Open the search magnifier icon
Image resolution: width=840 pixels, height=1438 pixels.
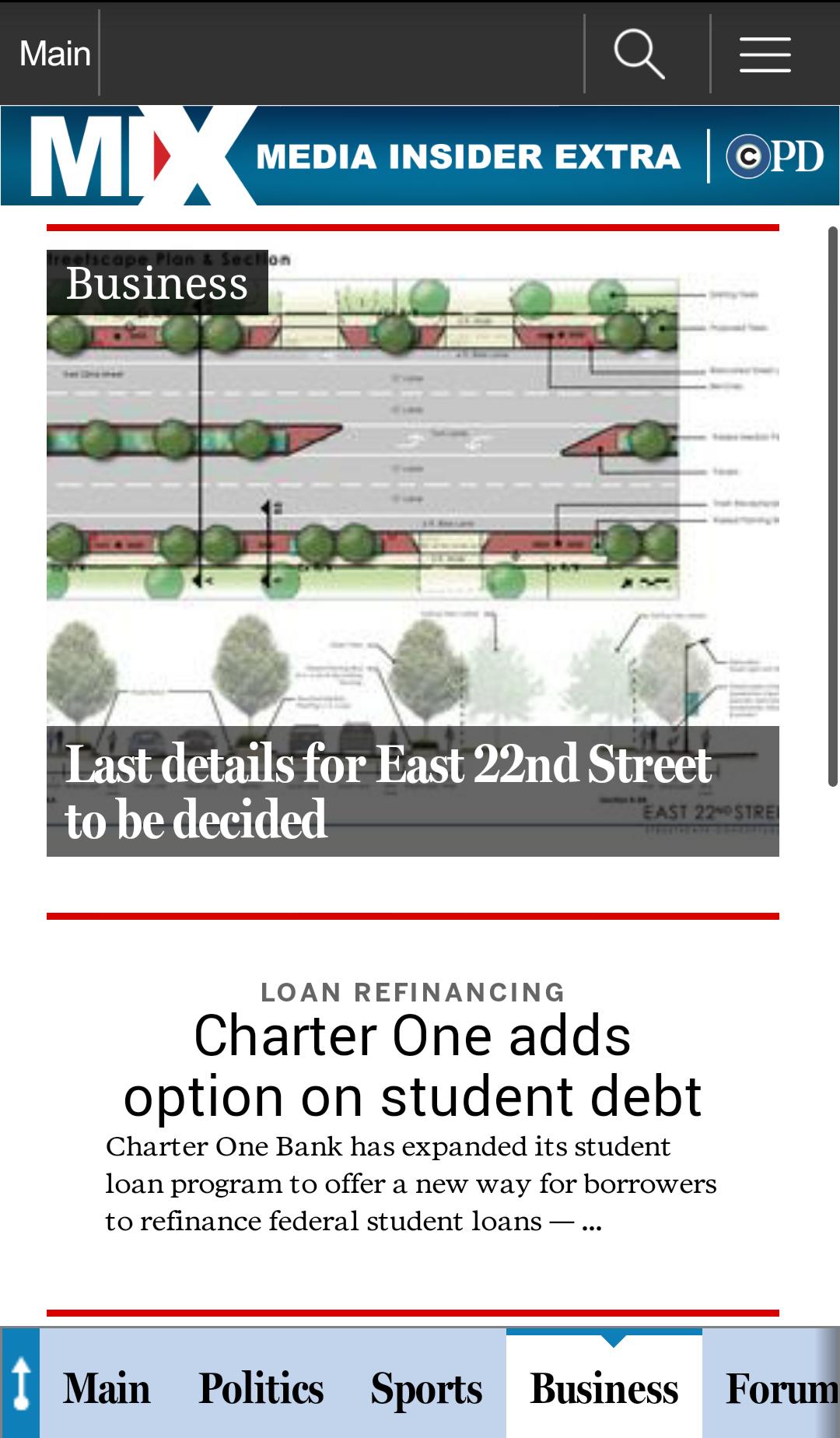(639, 54)
